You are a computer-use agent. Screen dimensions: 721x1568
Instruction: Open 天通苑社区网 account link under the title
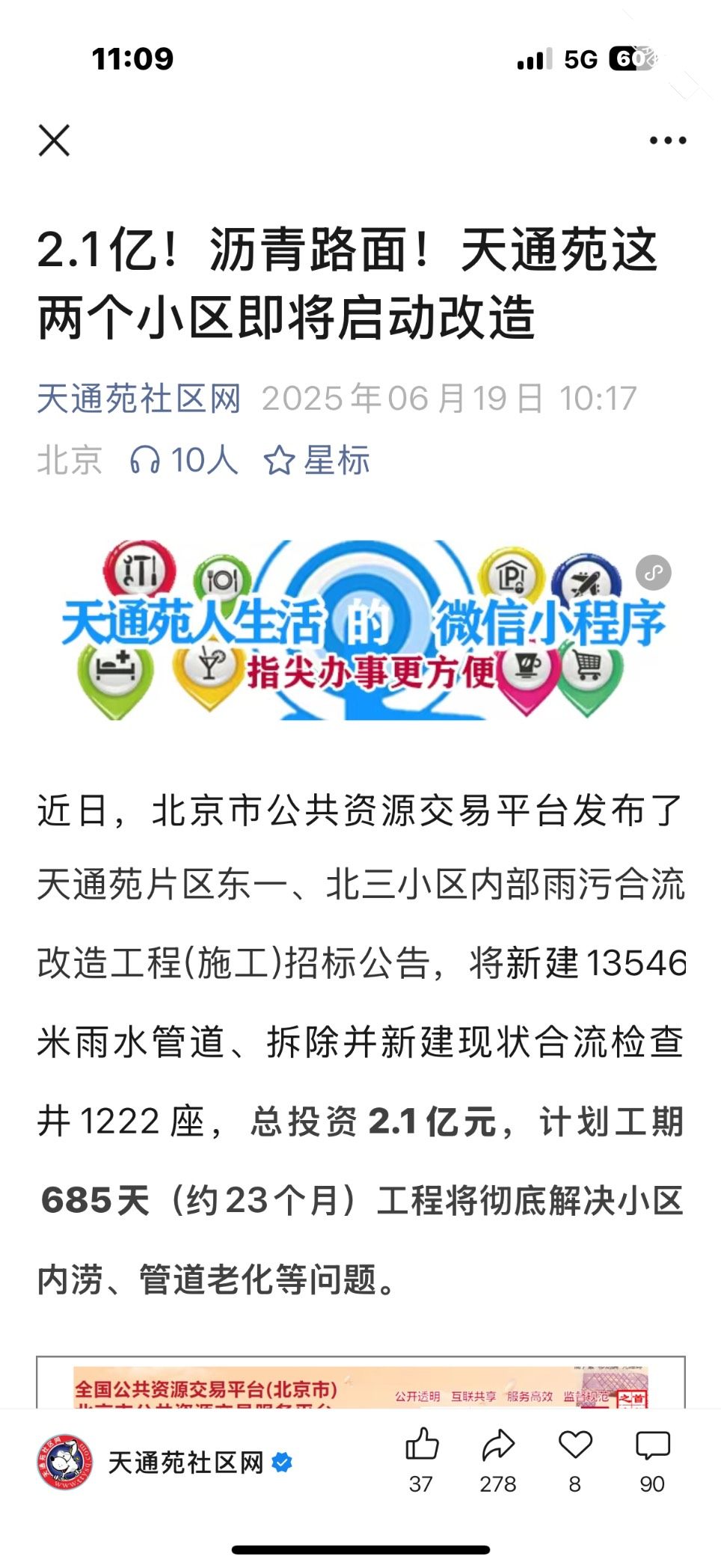click(139, 399)
